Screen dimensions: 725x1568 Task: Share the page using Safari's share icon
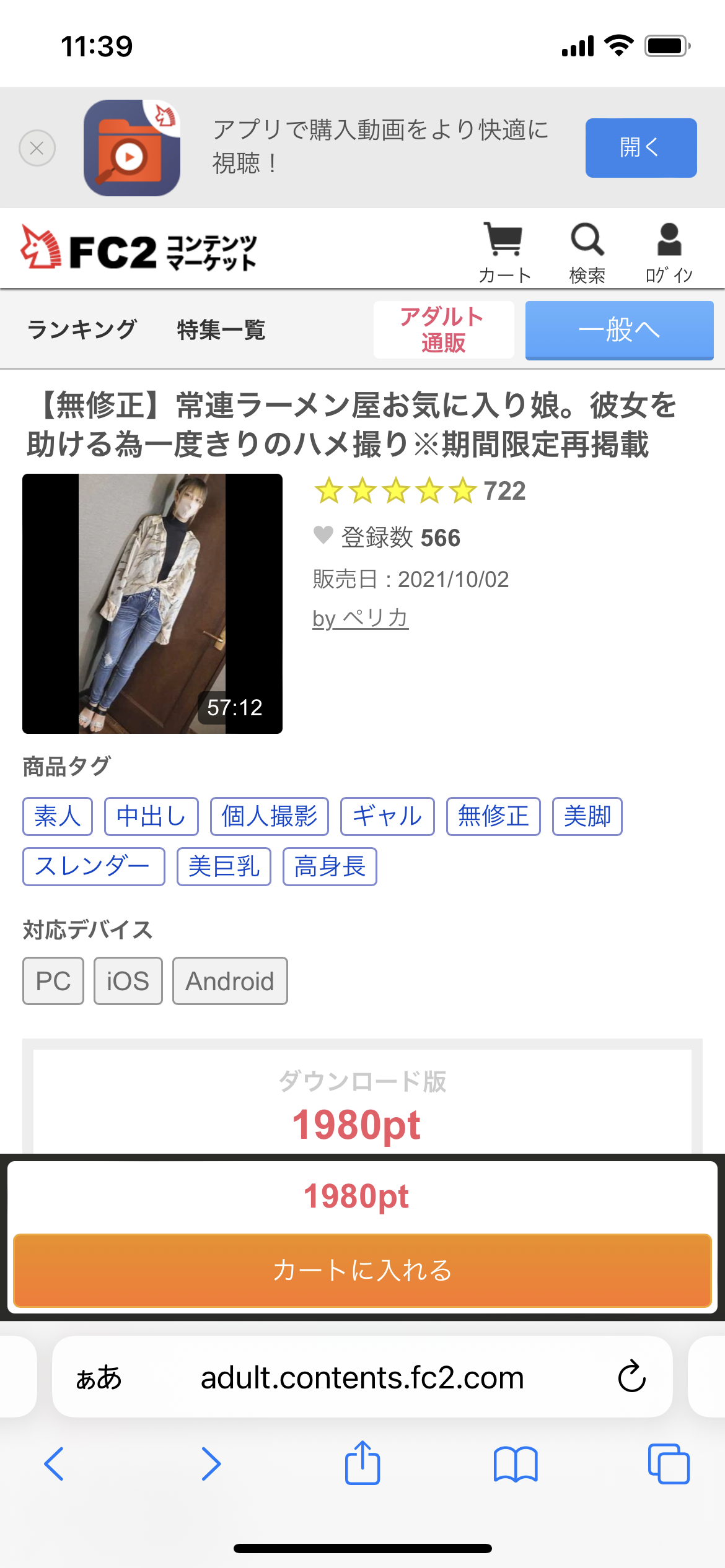pos(362,1463)
